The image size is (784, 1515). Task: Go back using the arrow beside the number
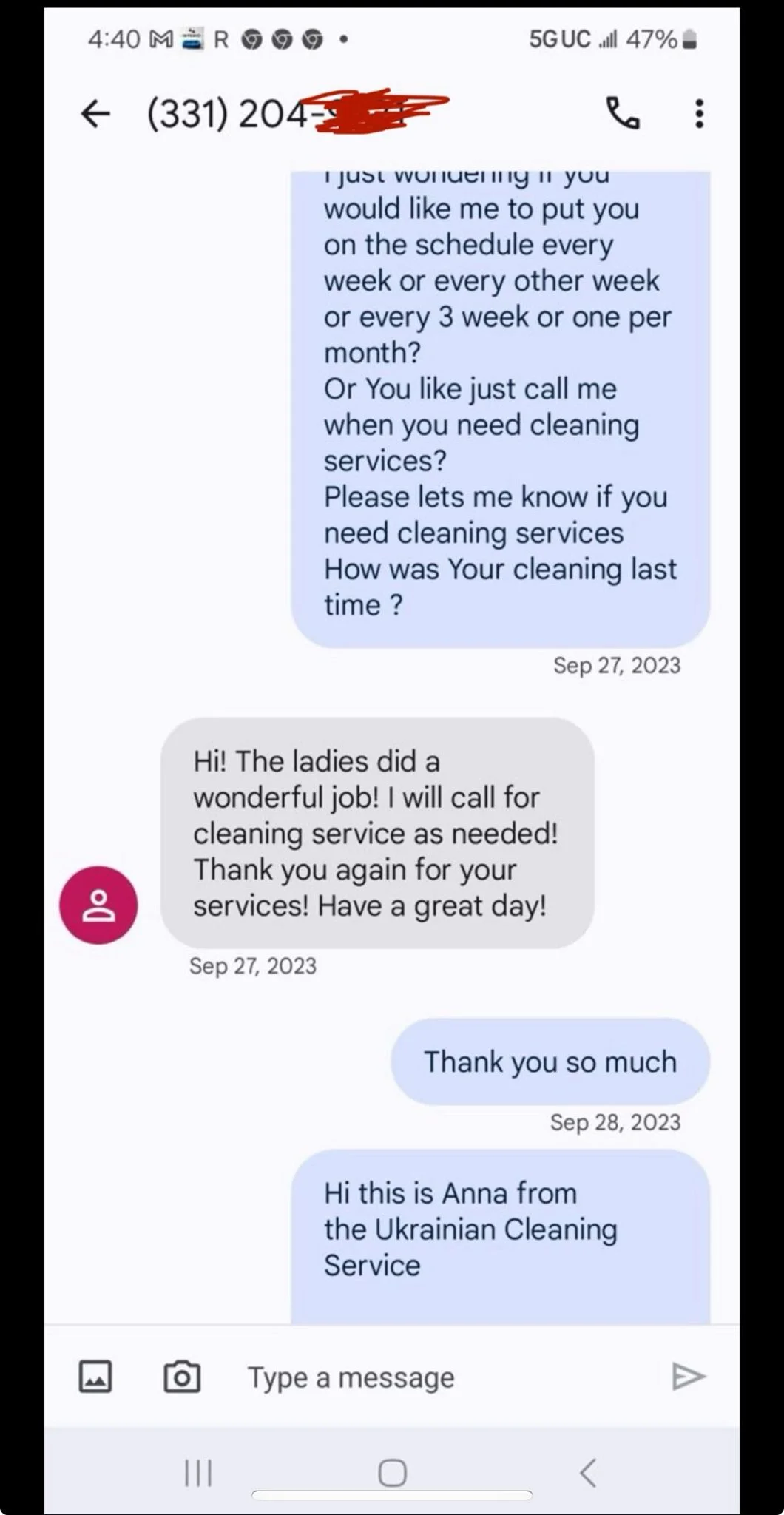[x=95, y=114]
